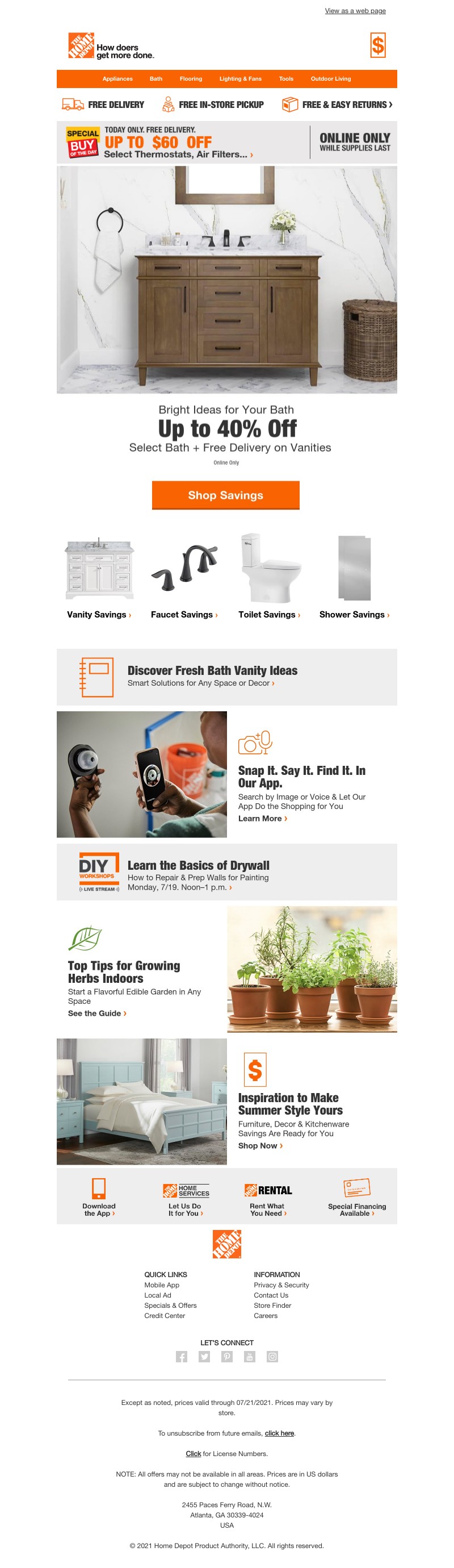454x1568 pixels.
Task: Open See the Guide for herbs
Action: point(96,1013)
